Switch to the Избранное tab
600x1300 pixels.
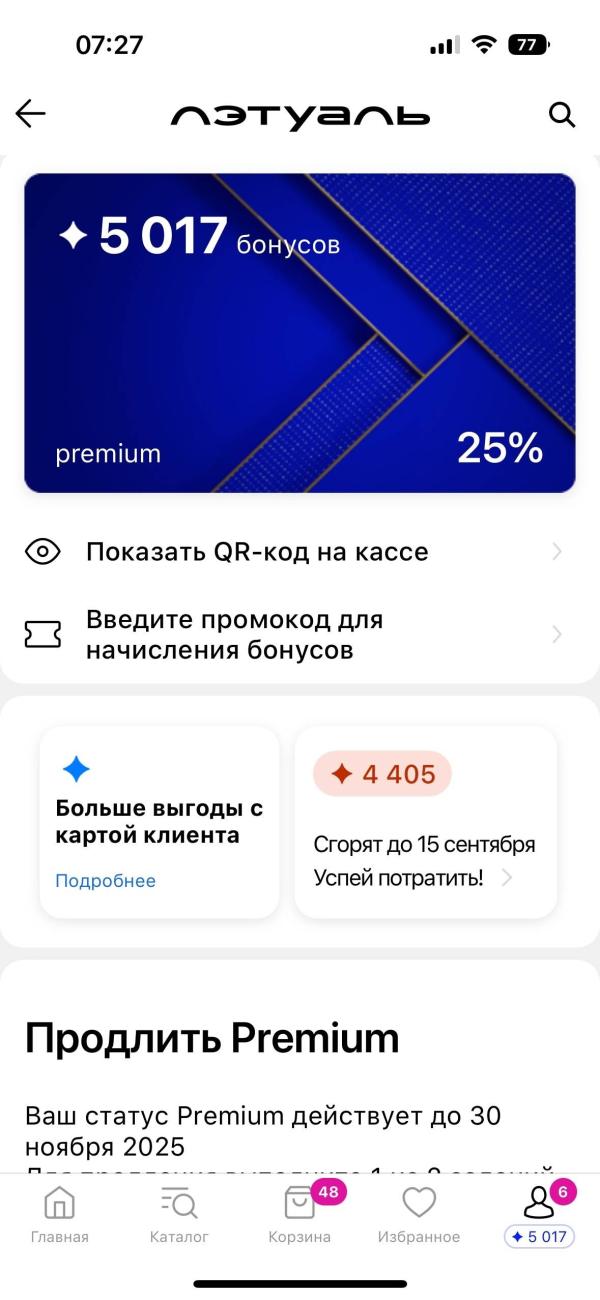[x=419, y=1215]
